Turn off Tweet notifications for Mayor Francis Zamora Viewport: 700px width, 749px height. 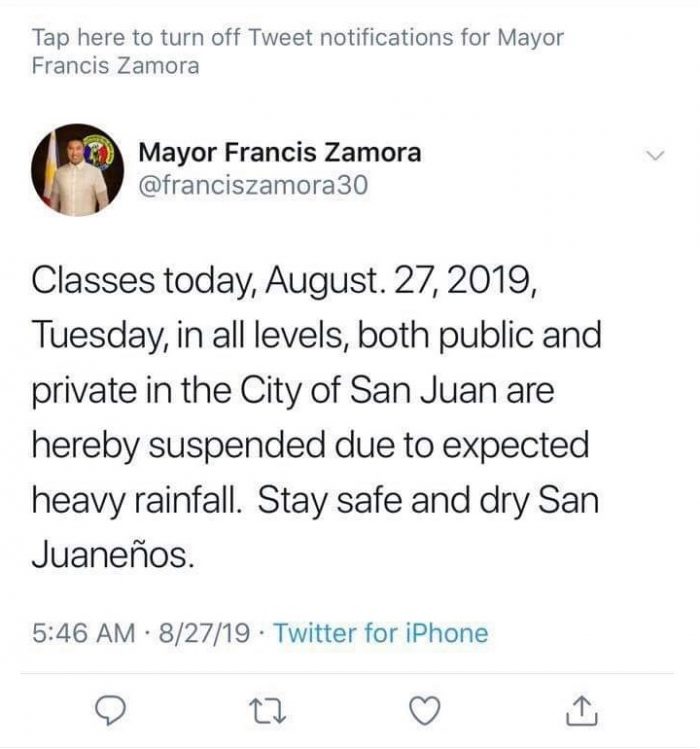pyautogui.click(x=297, y=53)
